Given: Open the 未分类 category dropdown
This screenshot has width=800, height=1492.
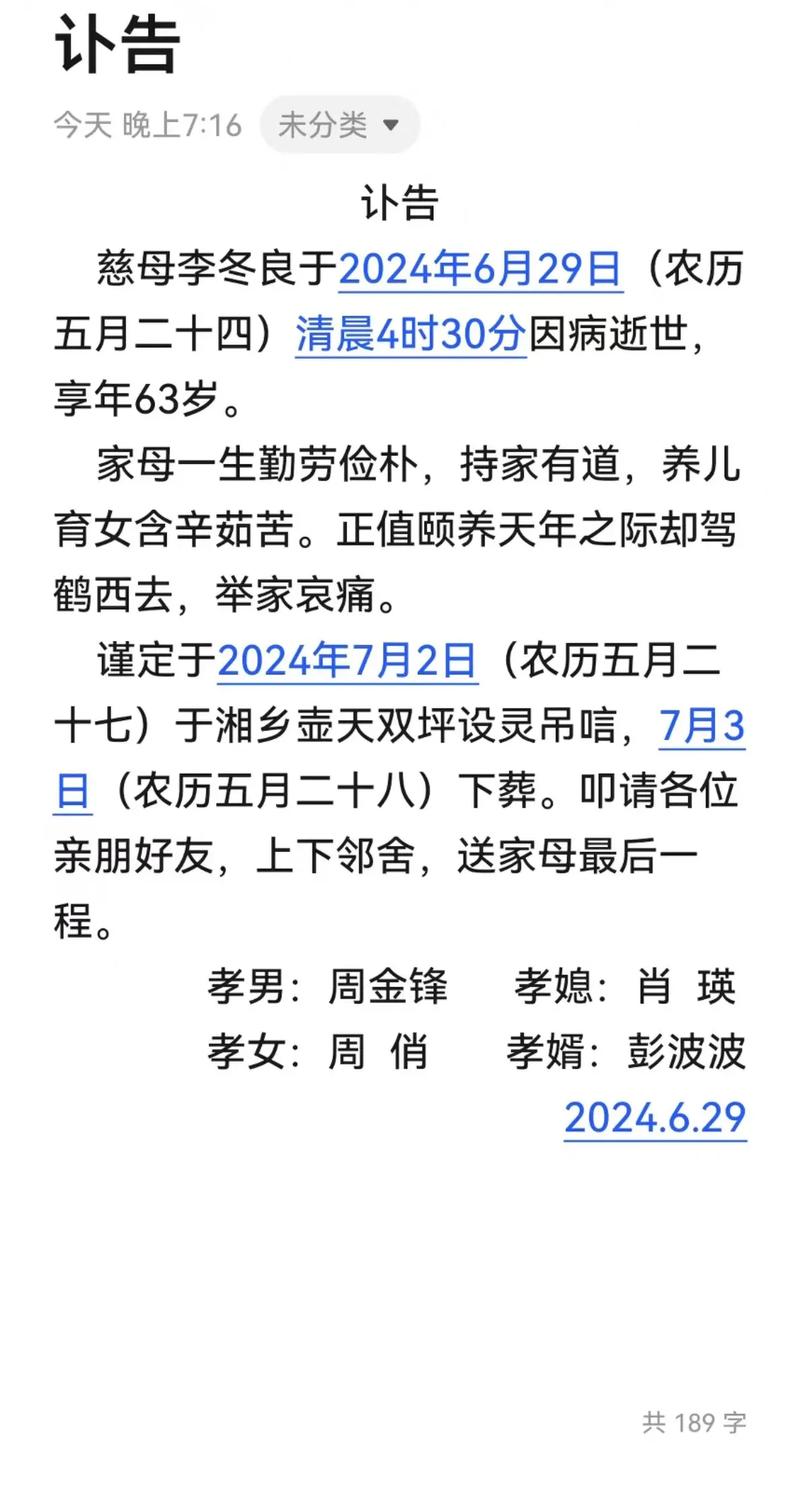Looking at the screenshot, I should [x=338, y=124].
